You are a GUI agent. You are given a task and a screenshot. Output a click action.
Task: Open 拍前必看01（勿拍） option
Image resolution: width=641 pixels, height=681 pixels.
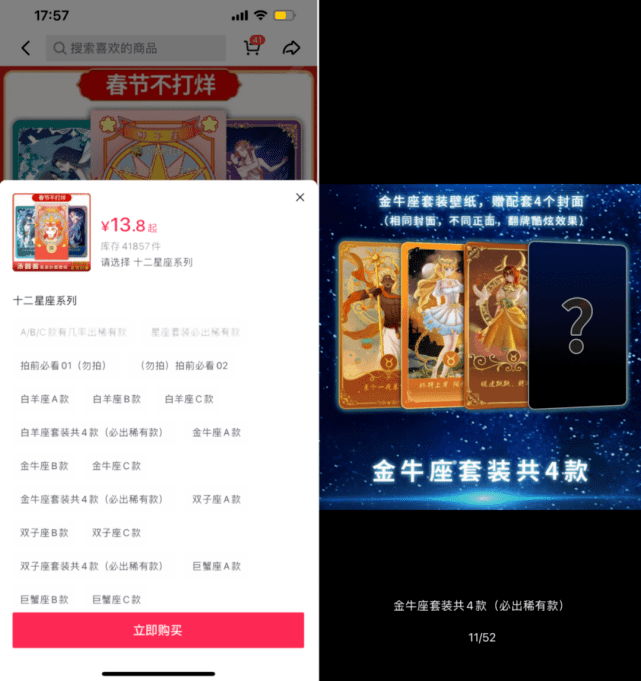coord(67,366)
